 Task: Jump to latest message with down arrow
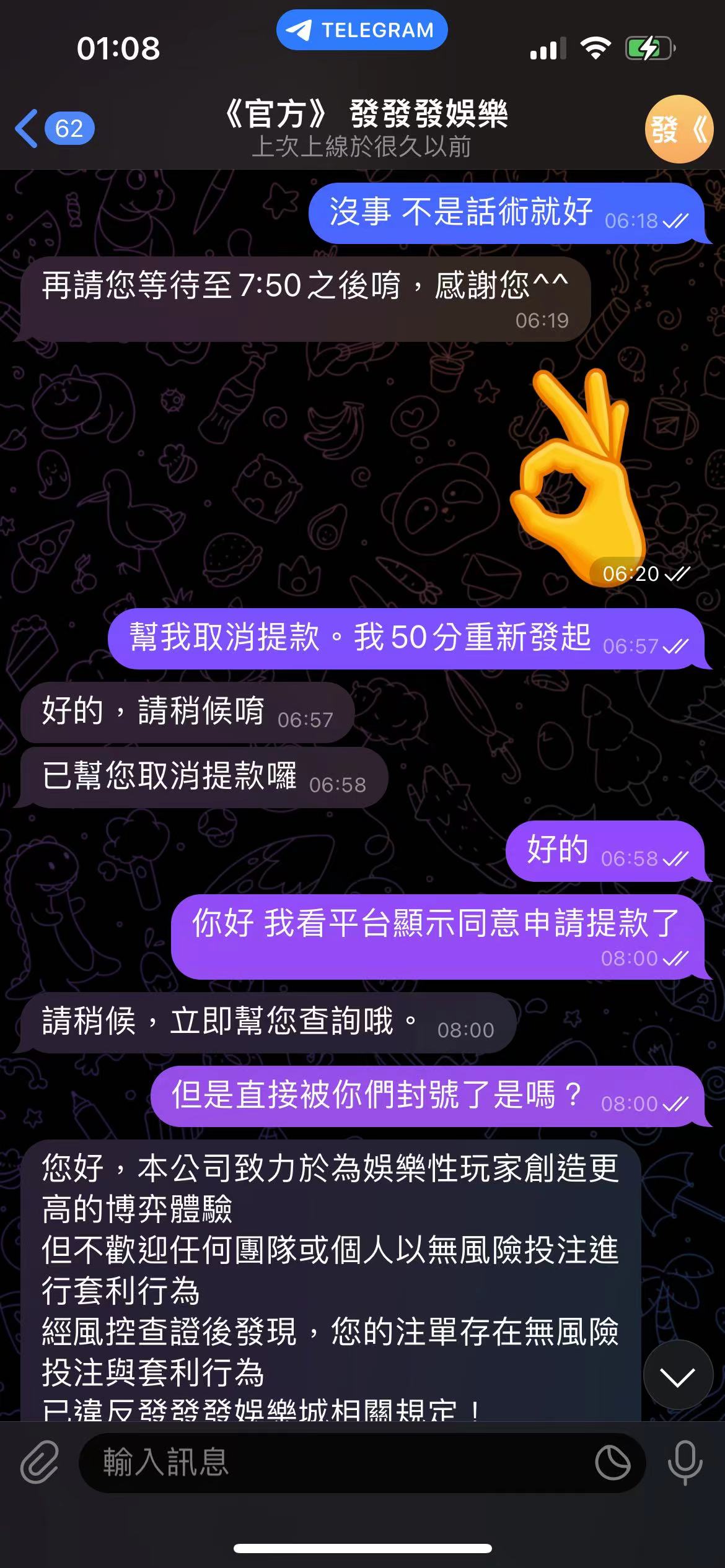pyautogui.click(x=678, y=1377)
